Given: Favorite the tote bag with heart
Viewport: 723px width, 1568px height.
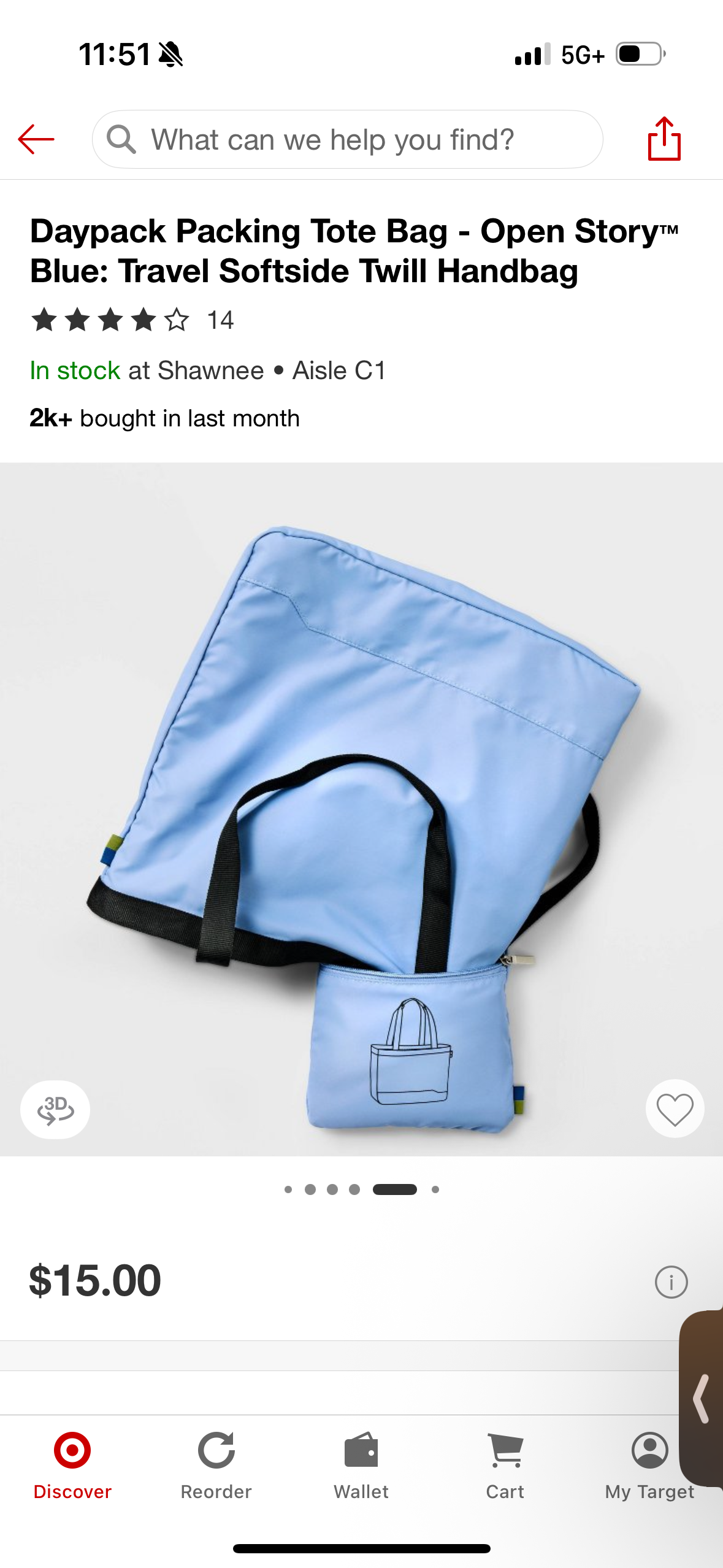Looking at the screenshot, I should coord(675,1109).
